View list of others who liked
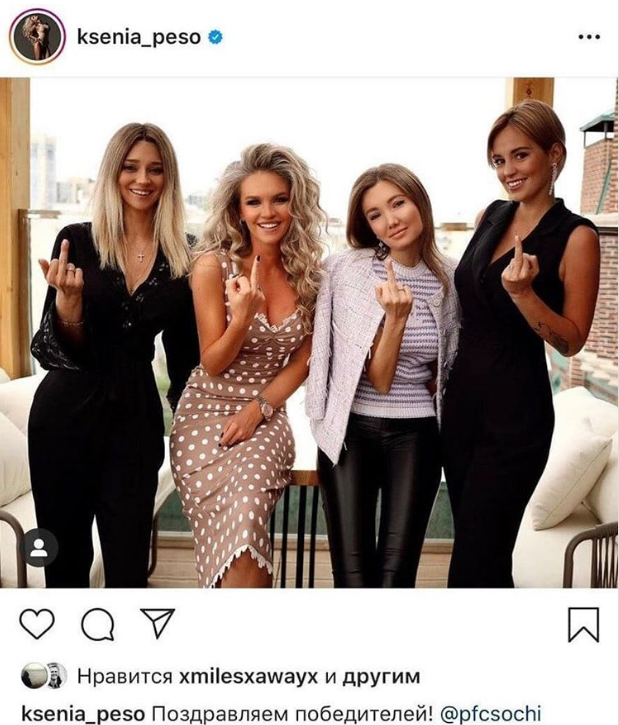 click(x=381, y=675)
